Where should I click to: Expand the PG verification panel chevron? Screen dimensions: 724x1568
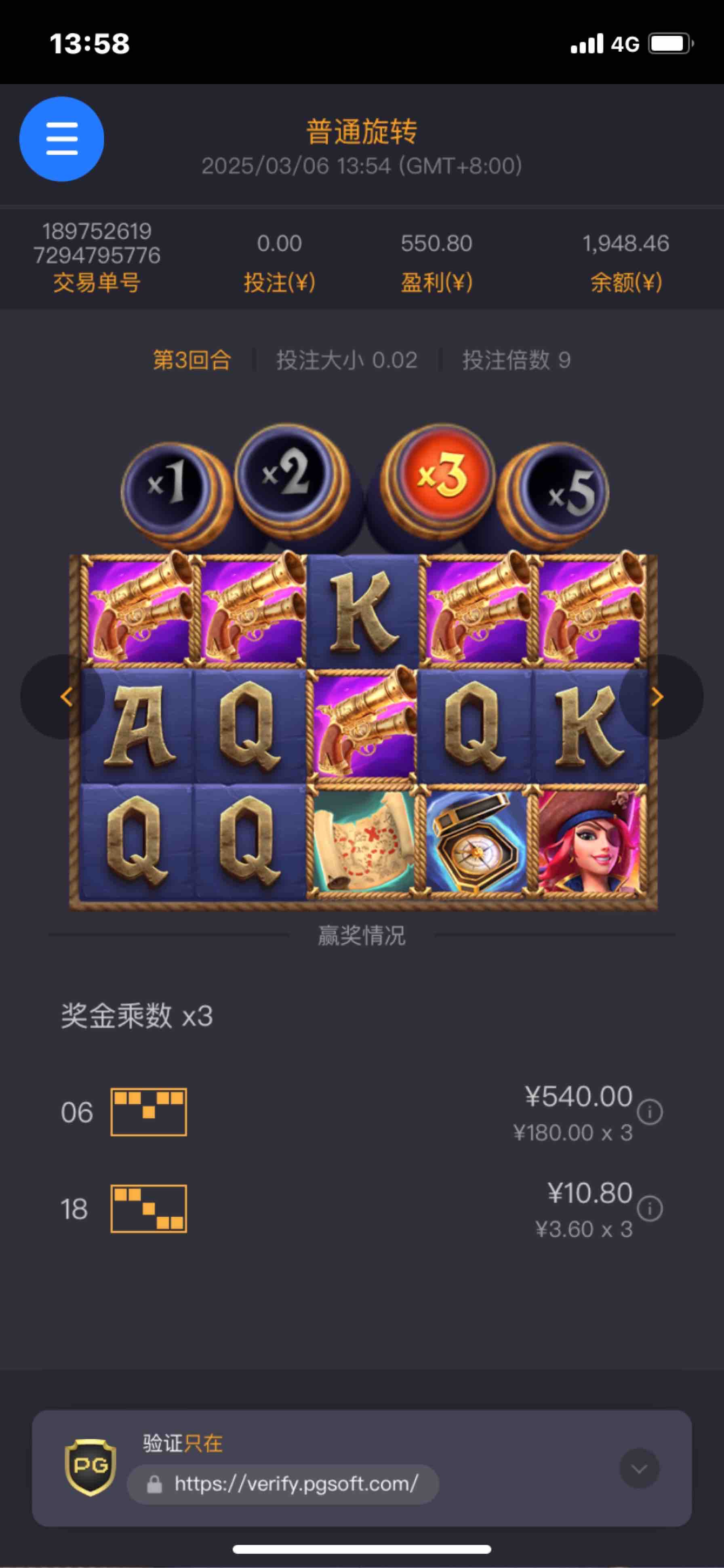[639, 1469]
